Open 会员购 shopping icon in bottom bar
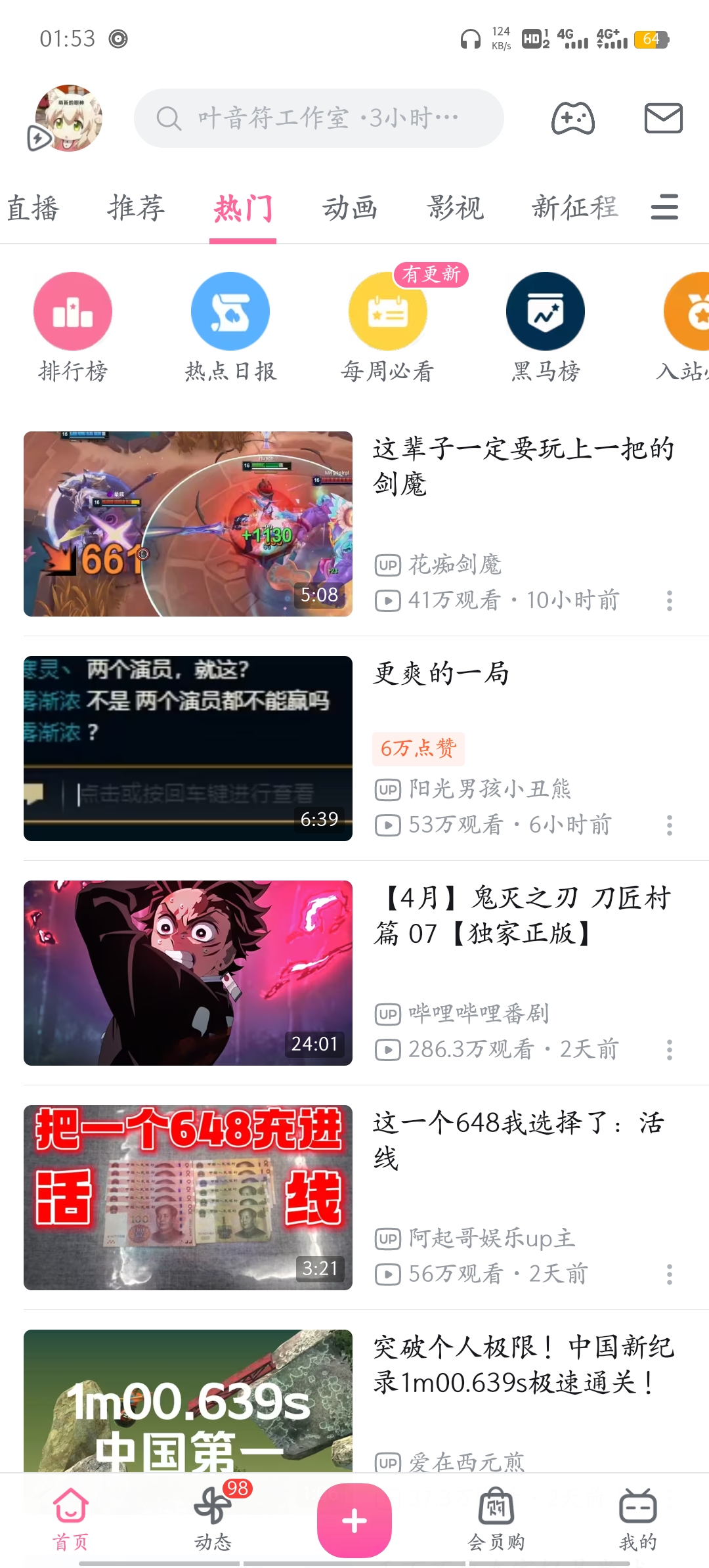709x1568 pixels. (x=496, y=1517)
